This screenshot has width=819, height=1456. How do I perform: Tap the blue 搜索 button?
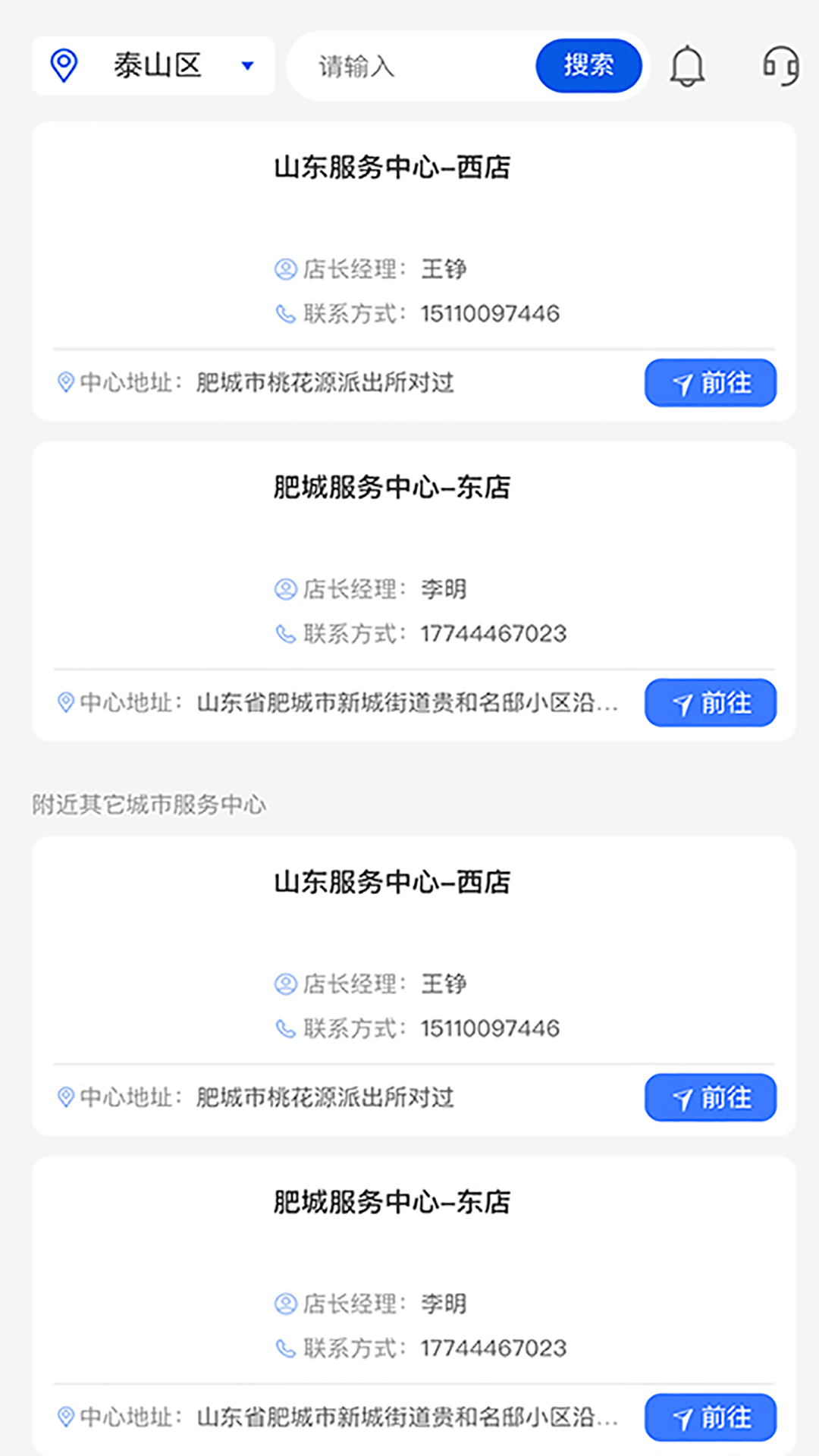tap(588, 66)
